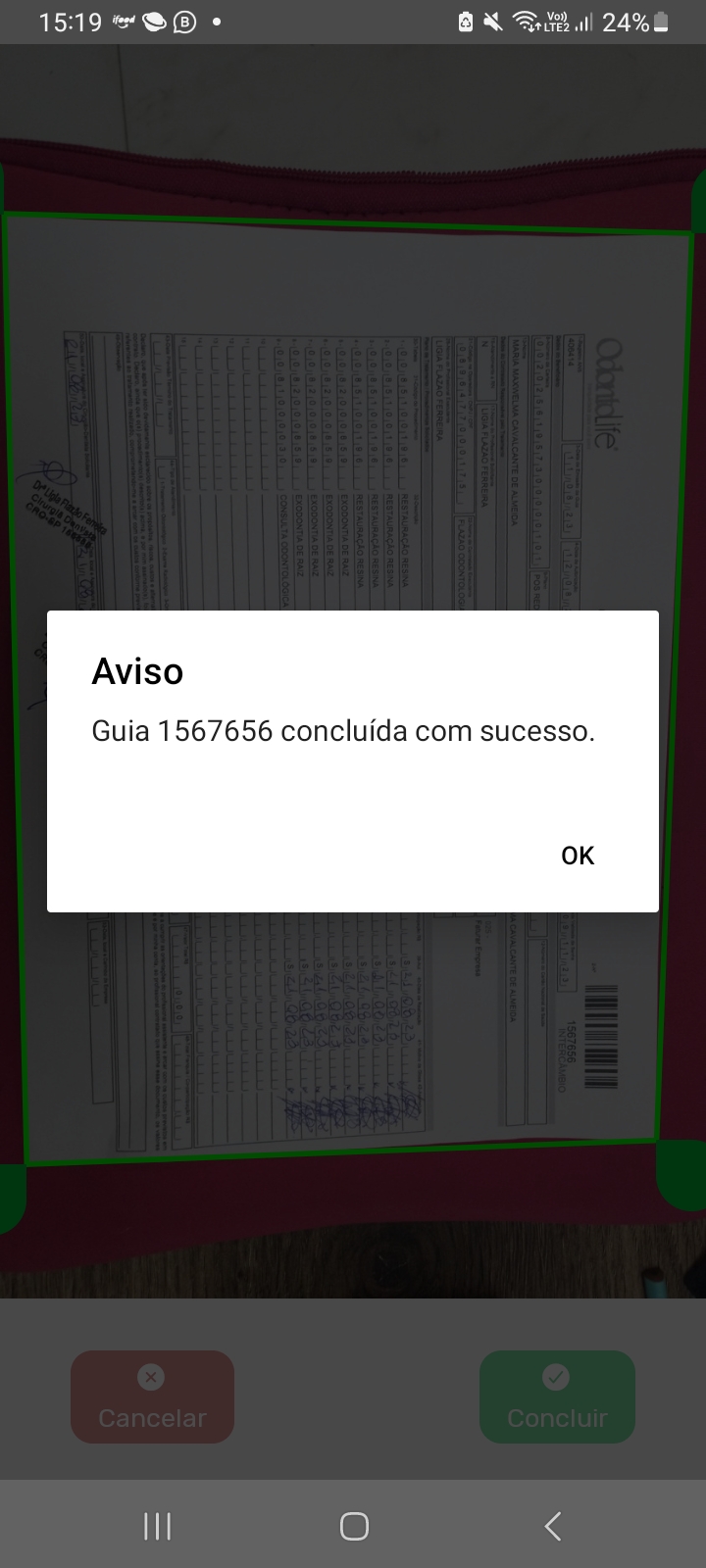Open the recent apps view
Screen dimensions: 706x1568
[157, 1526]
